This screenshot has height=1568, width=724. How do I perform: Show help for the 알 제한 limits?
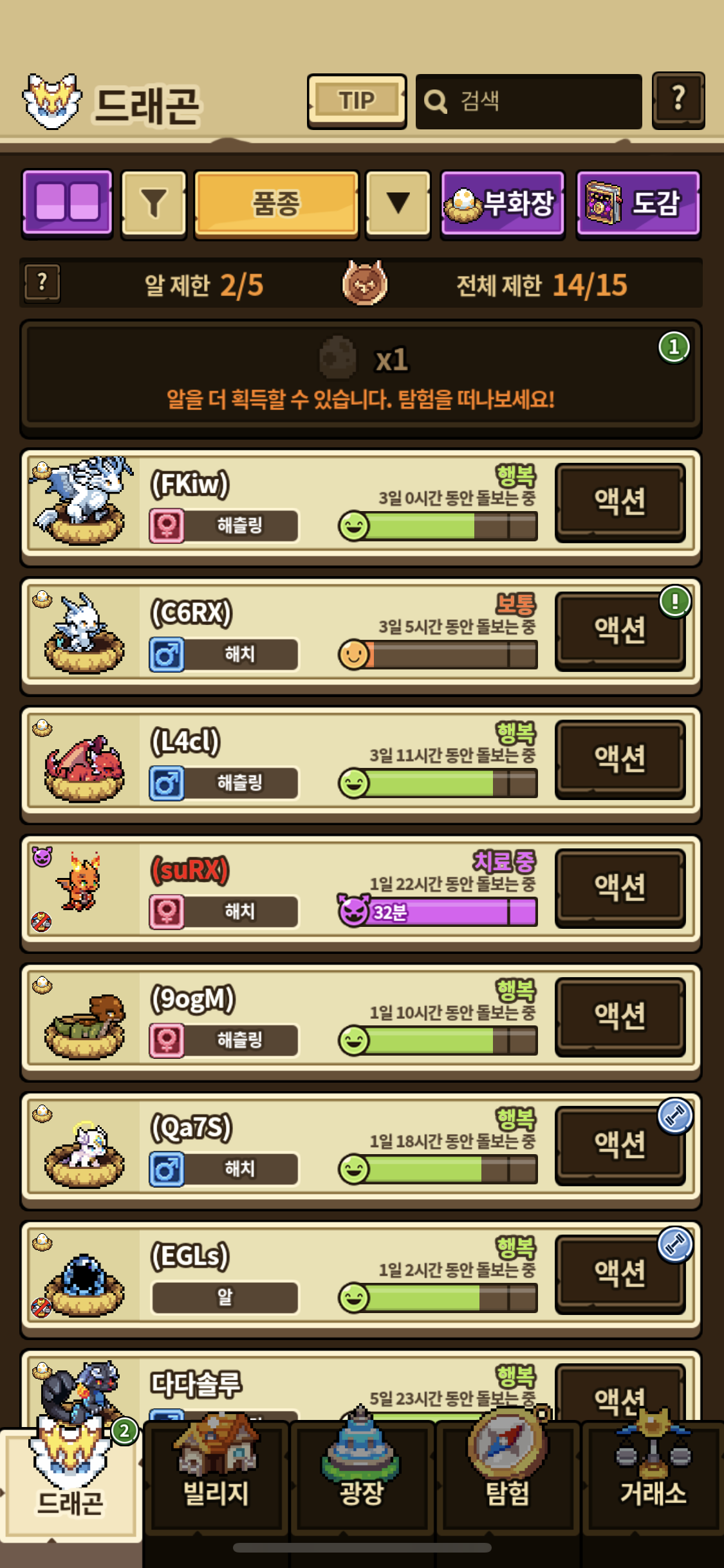point(42,283)
